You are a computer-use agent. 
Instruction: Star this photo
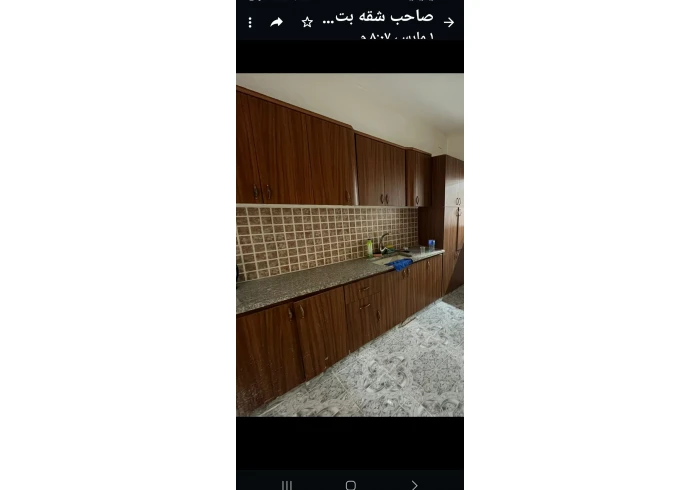307,22
